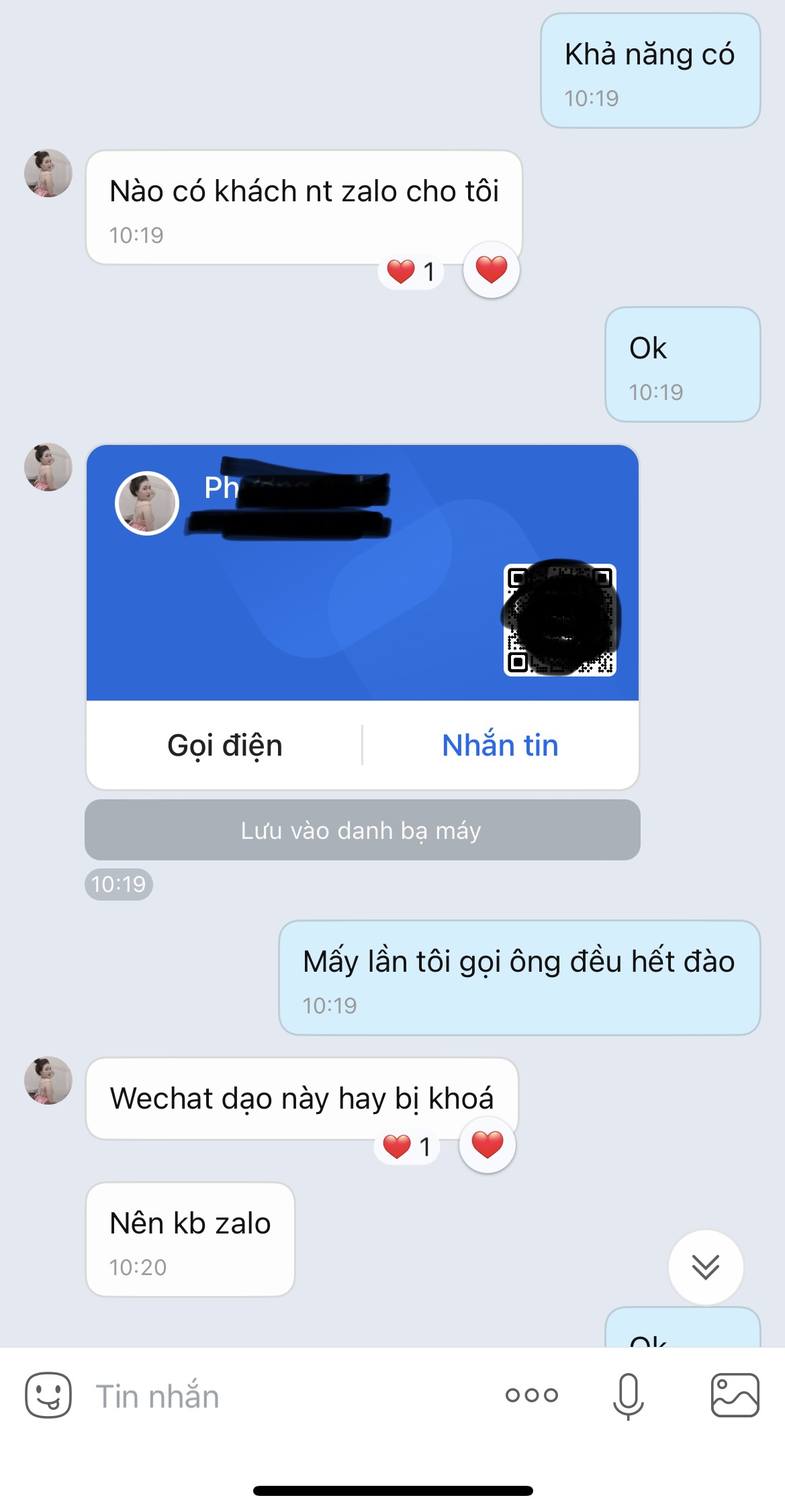Tap Lưu vào danh bạ máy
Image resolution: width=785 pixels, height=1512 pixels.
362,830
